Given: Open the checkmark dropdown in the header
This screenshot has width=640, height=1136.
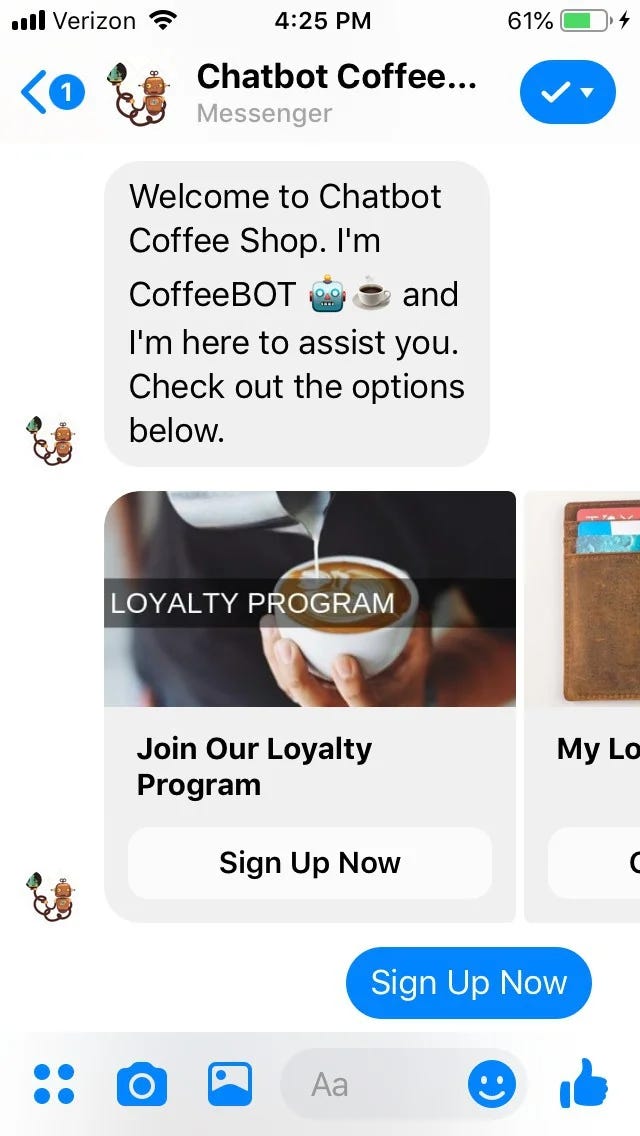Looking at the screenshot, I should pyautogui.click(x=568, y=93).
